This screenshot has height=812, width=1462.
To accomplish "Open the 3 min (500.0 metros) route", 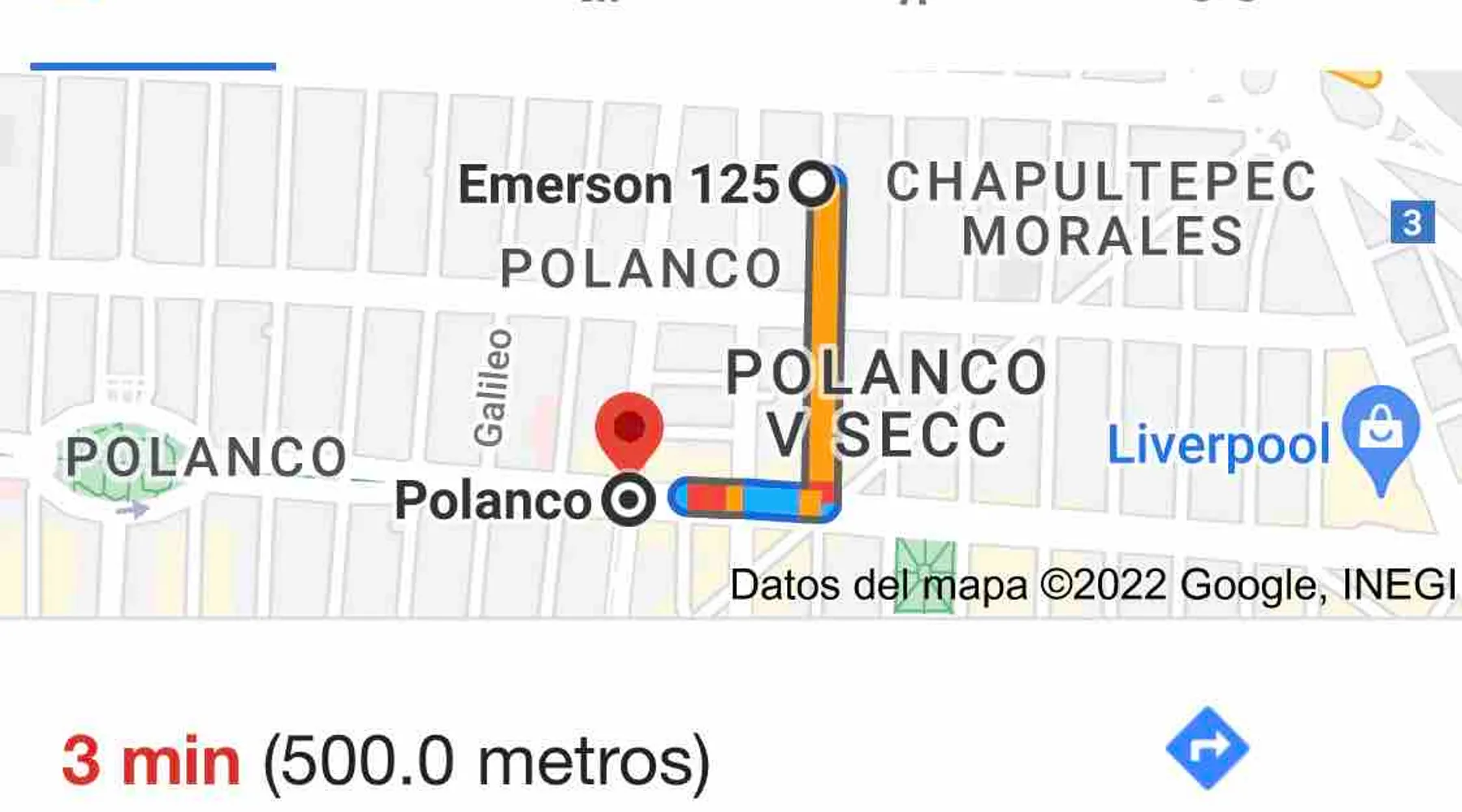I will click(386, 761).
